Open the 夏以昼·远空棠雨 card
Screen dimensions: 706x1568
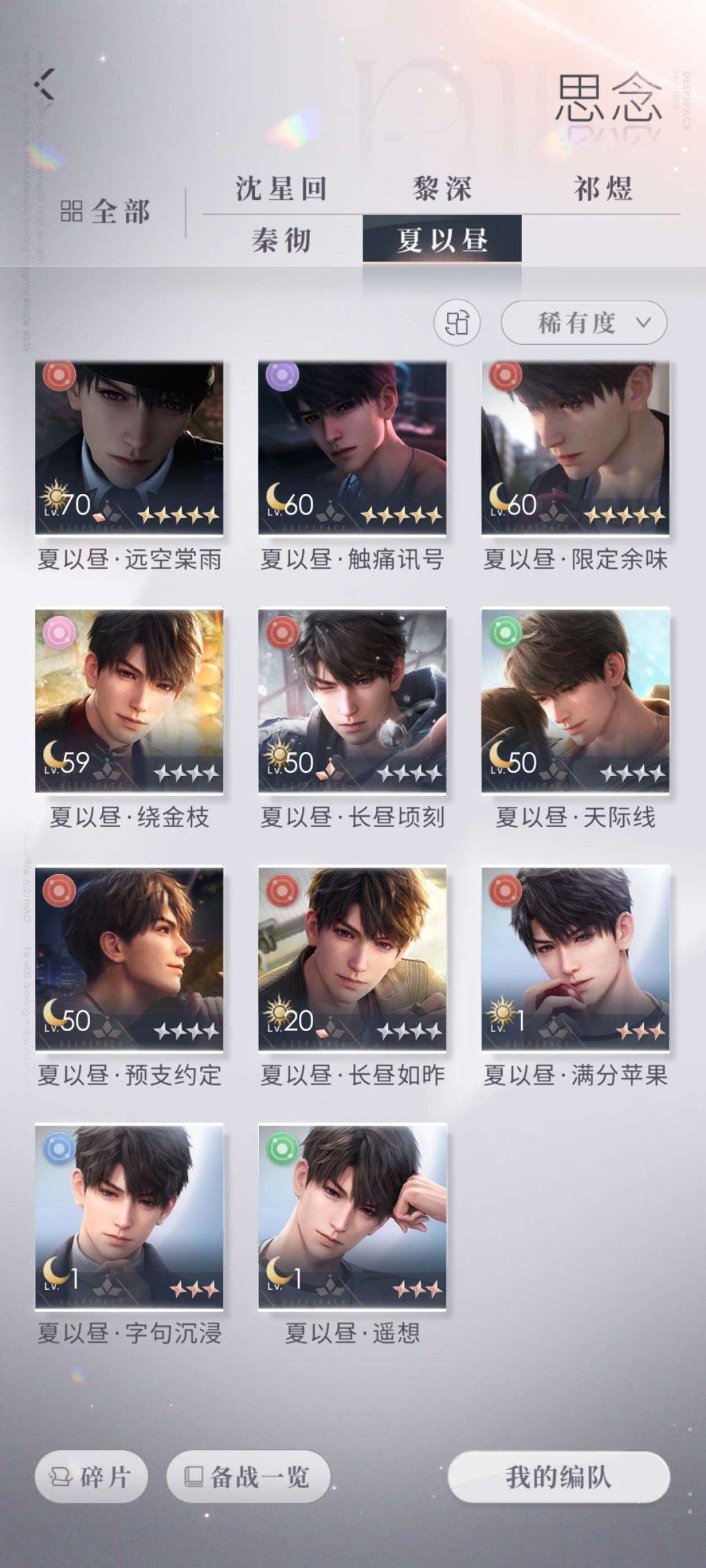click(x=129, y=448)
